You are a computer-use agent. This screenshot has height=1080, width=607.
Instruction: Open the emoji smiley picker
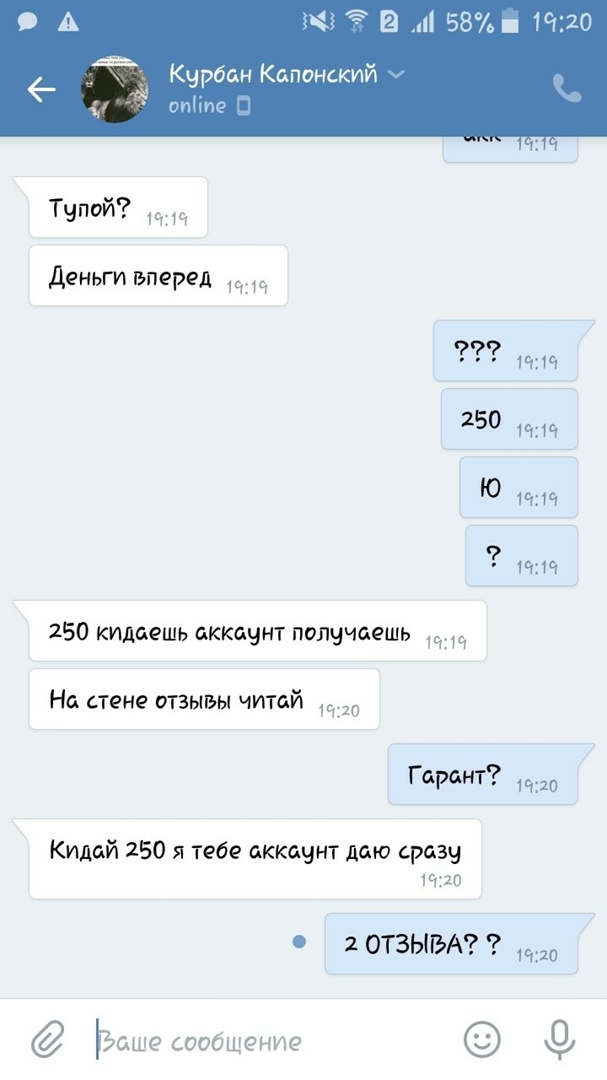pos(482,1040)
